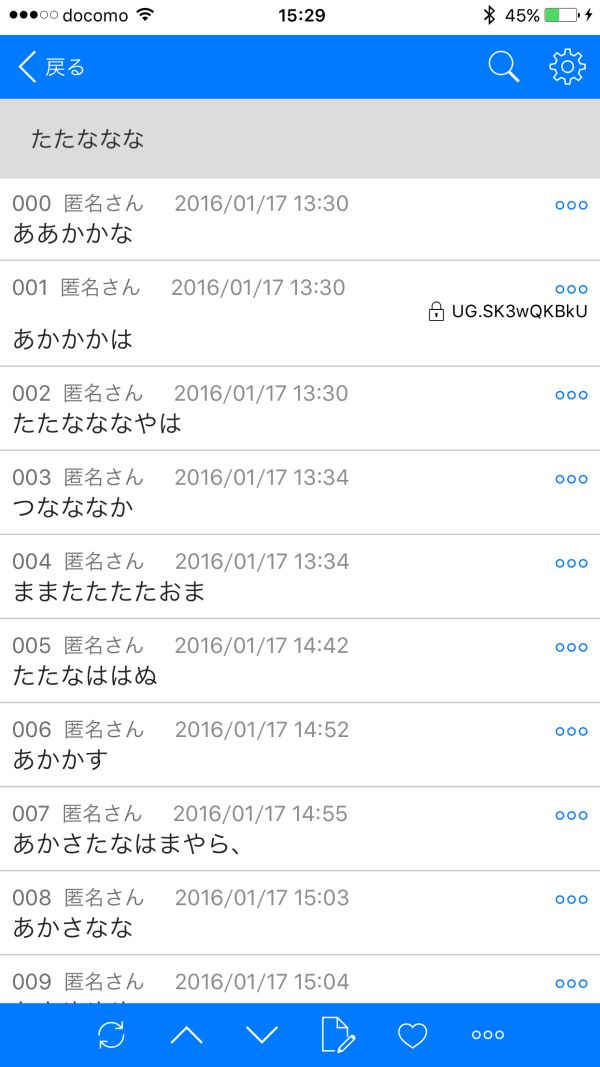Screen dimensions: 600x1067
Task: Favorite this thread with the heart
Action: (413, 1035)
